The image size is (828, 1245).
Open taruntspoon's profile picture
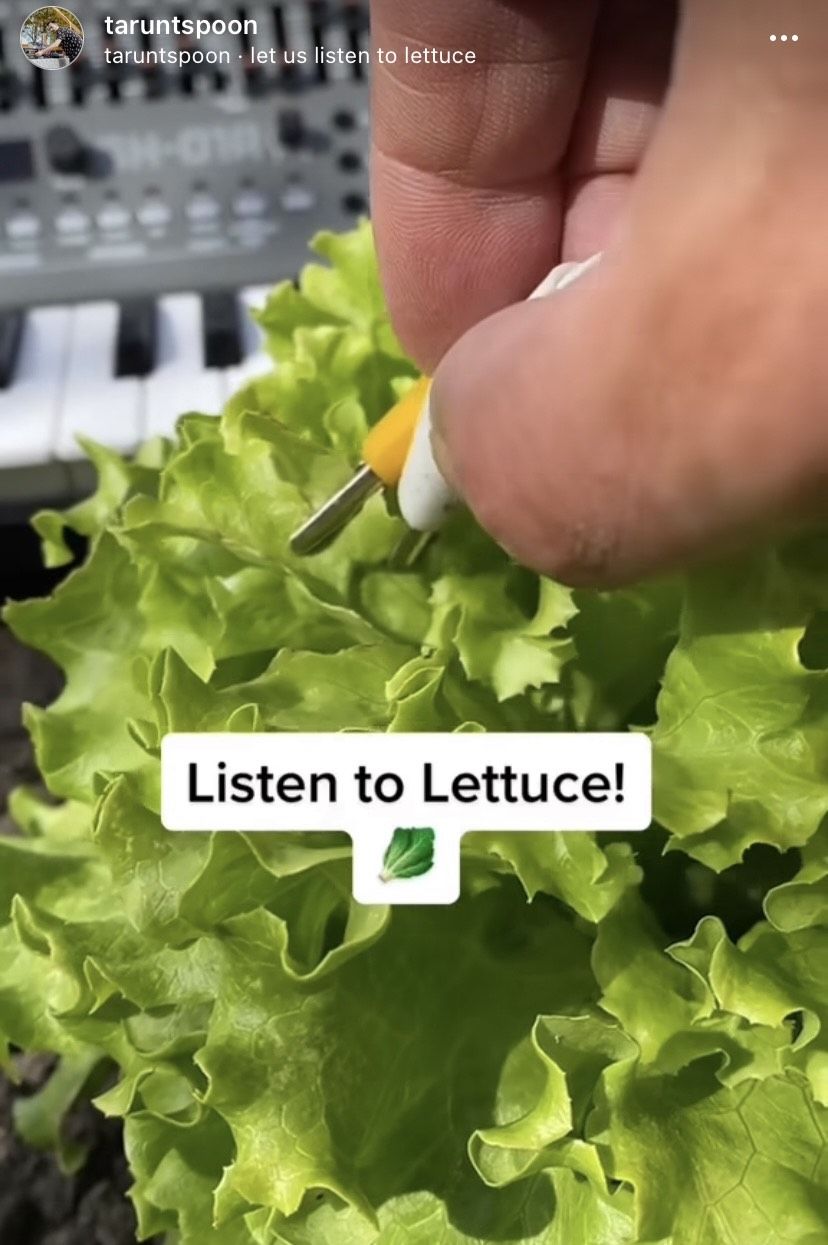pyautogui.click(x=52, y=38)
